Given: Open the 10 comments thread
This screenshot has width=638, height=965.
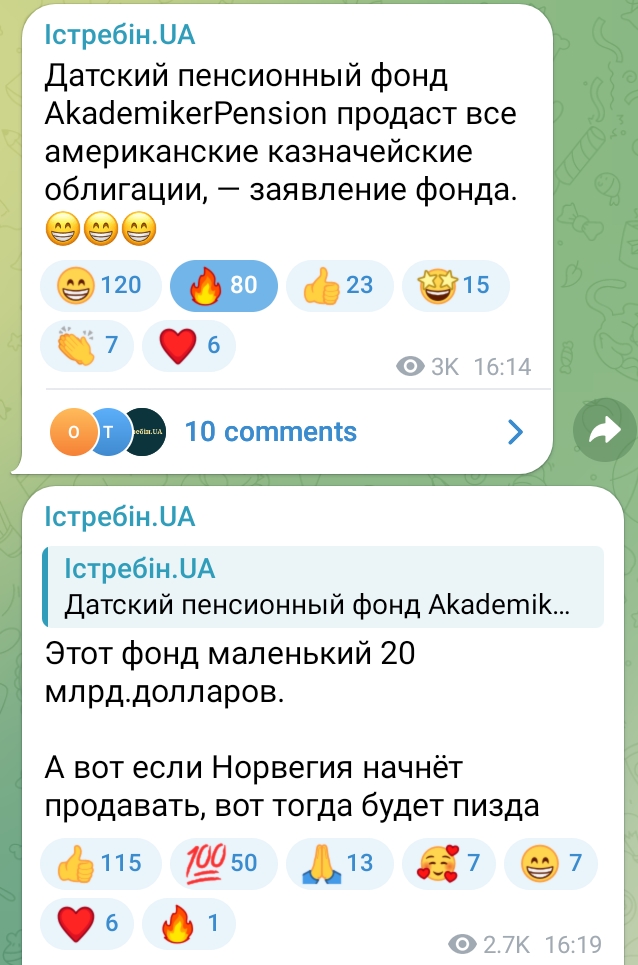Looking at the screenshot, I should (x=270, y=431).
